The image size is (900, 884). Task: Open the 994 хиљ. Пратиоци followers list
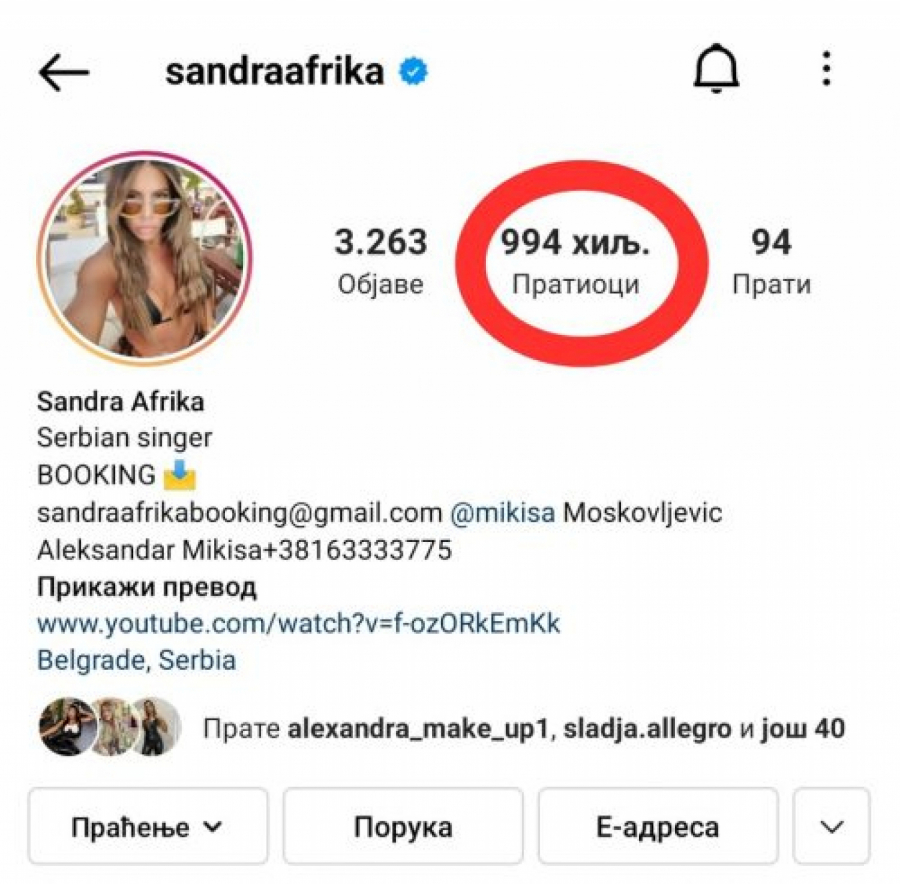(576, 260)
